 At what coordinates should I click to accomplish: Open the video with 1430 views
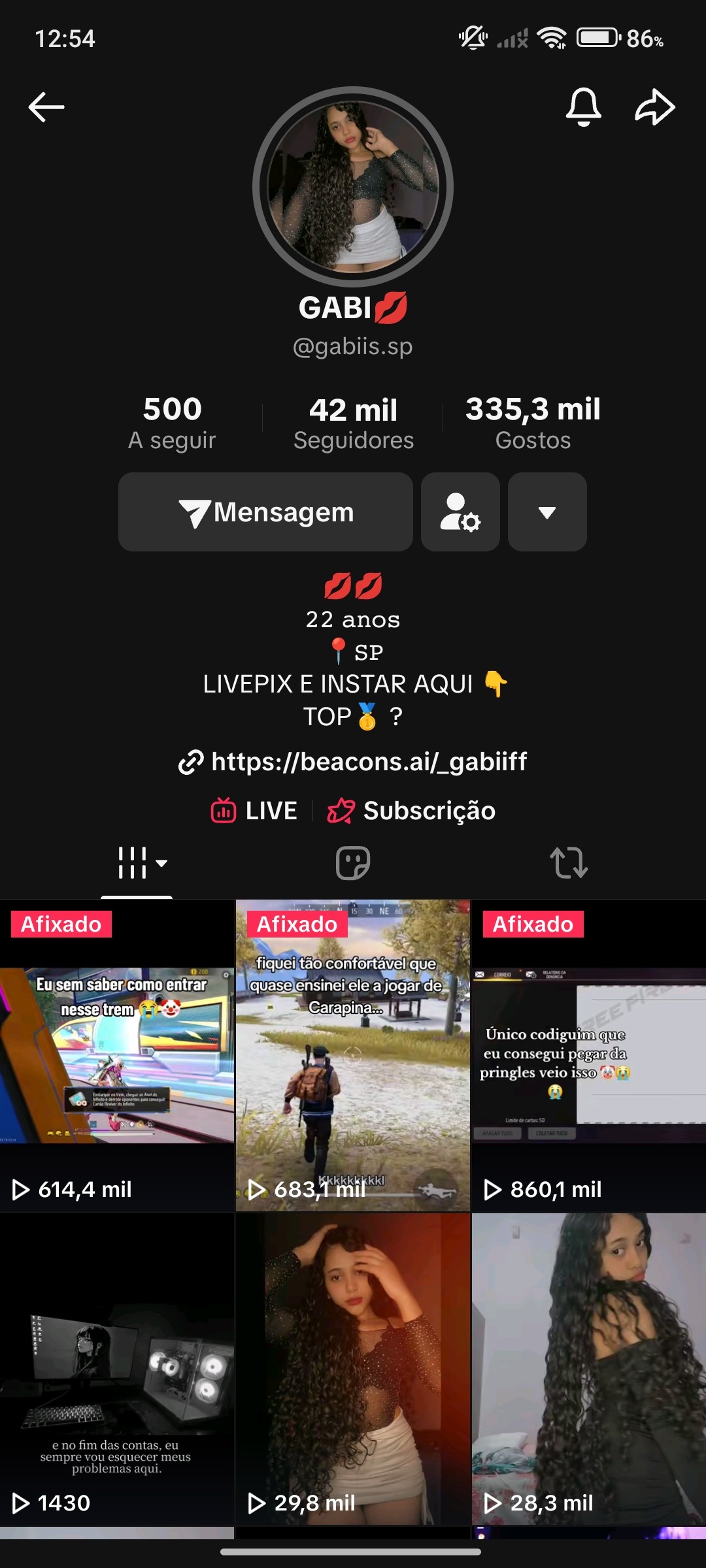click(117, 1369)
